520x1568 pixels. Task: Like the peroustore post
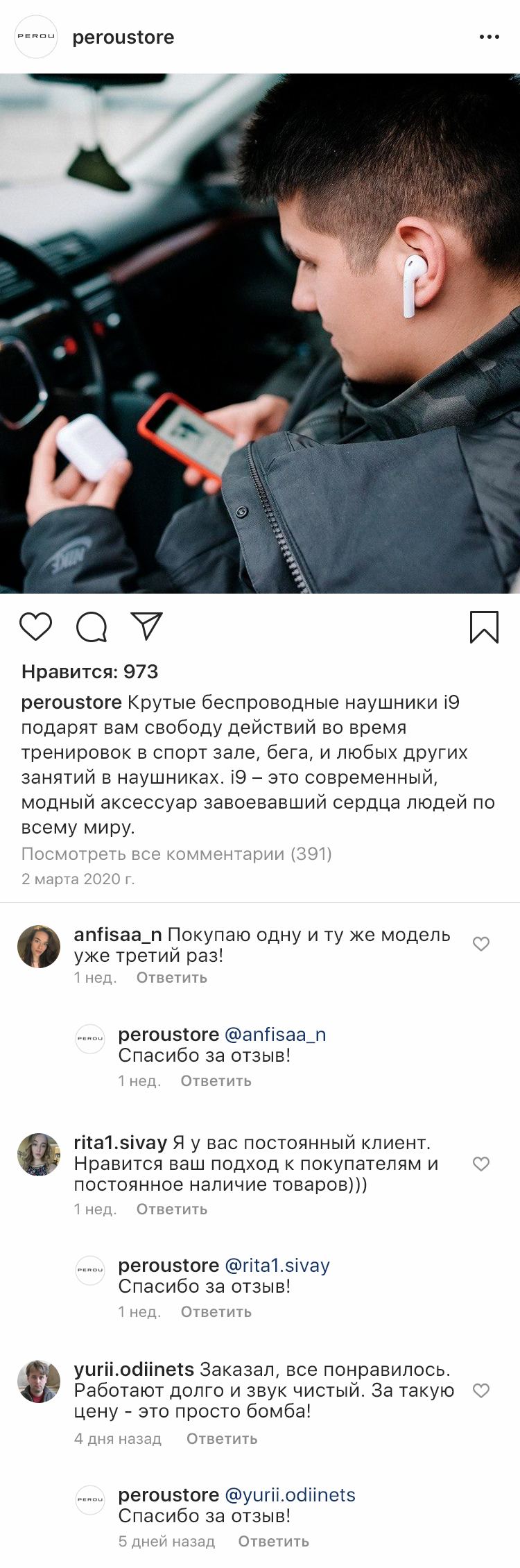point(35,627)
